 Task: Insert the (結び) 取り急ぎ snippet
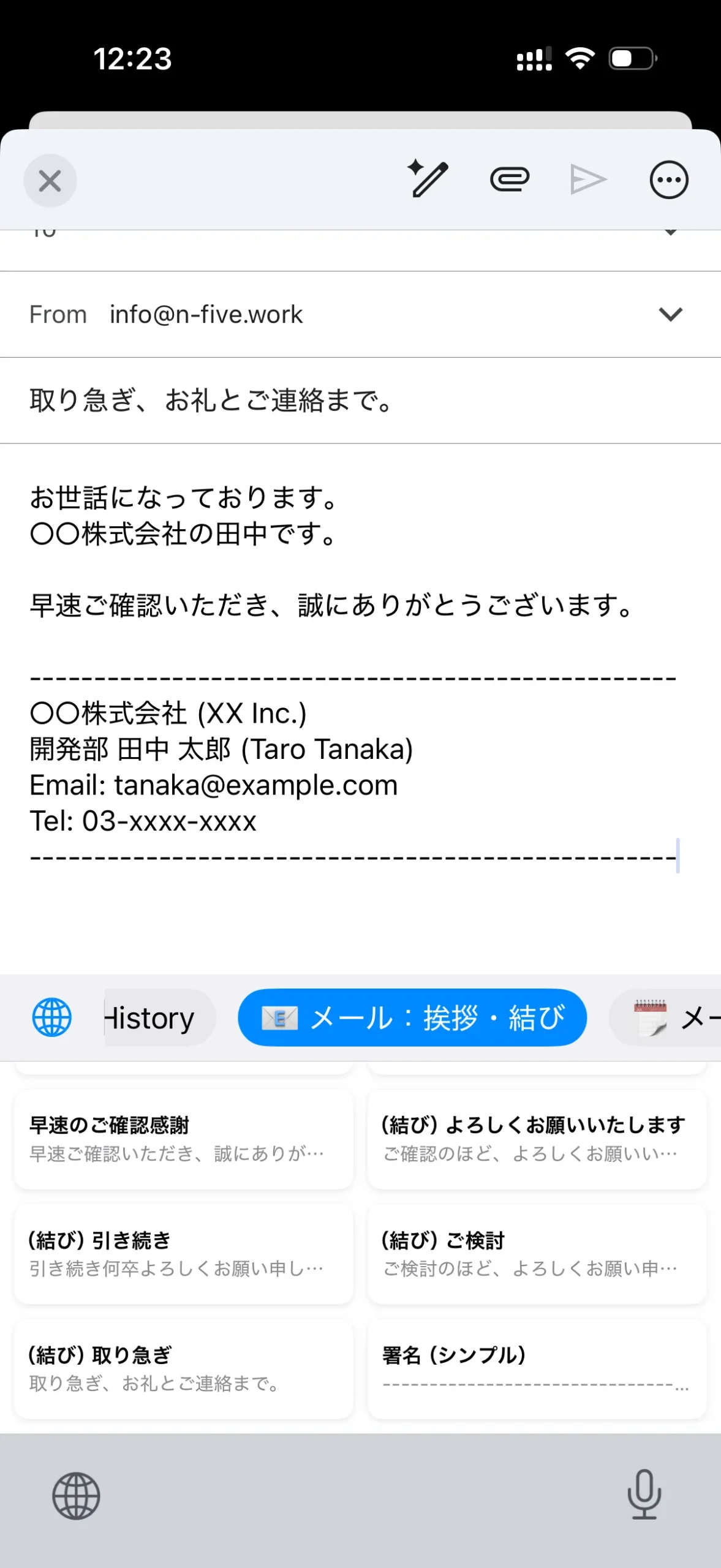183,1368
